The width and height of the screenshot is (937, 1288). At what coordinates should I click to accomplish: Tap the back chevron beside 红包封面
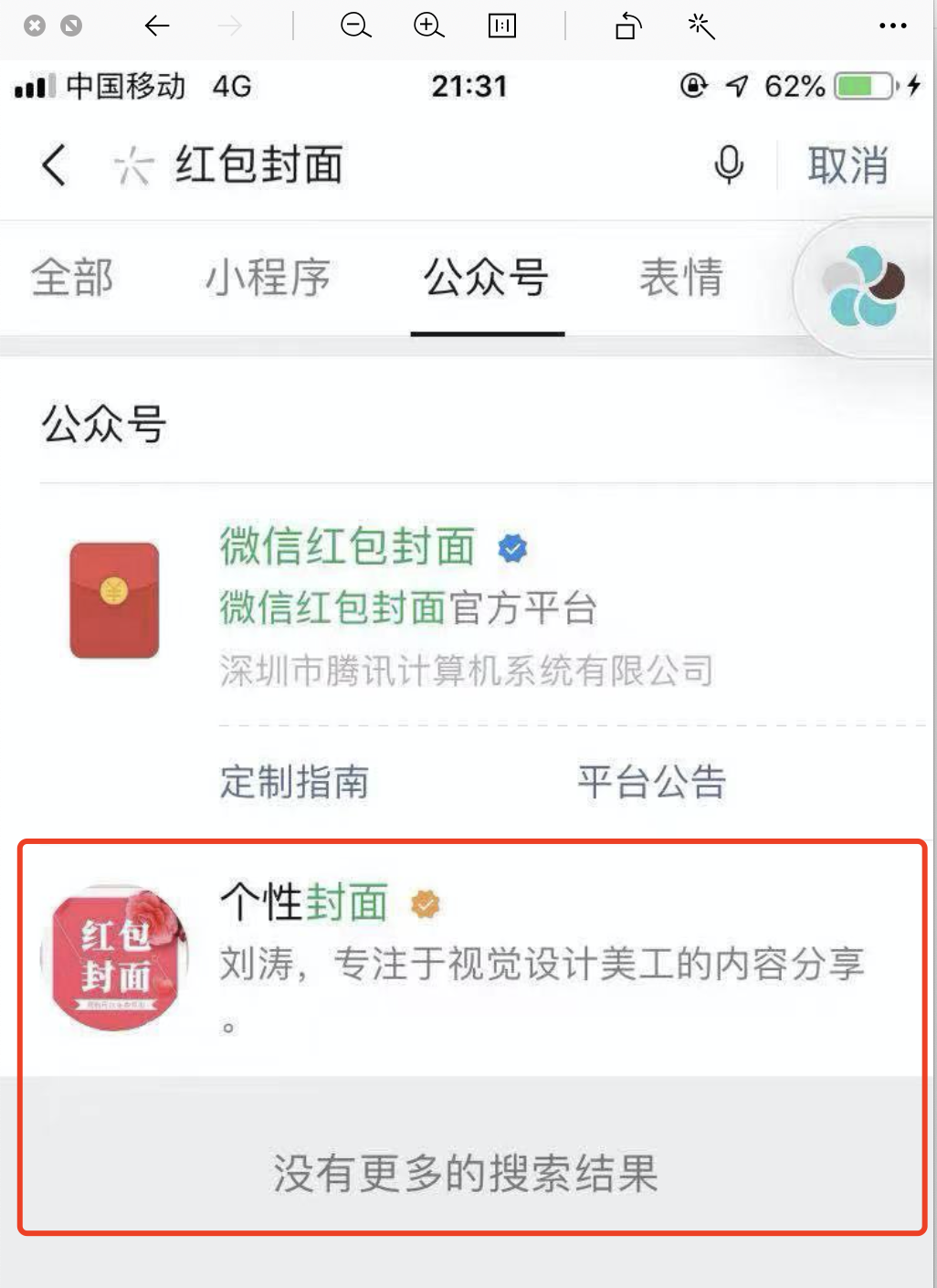tap(55, 165)
